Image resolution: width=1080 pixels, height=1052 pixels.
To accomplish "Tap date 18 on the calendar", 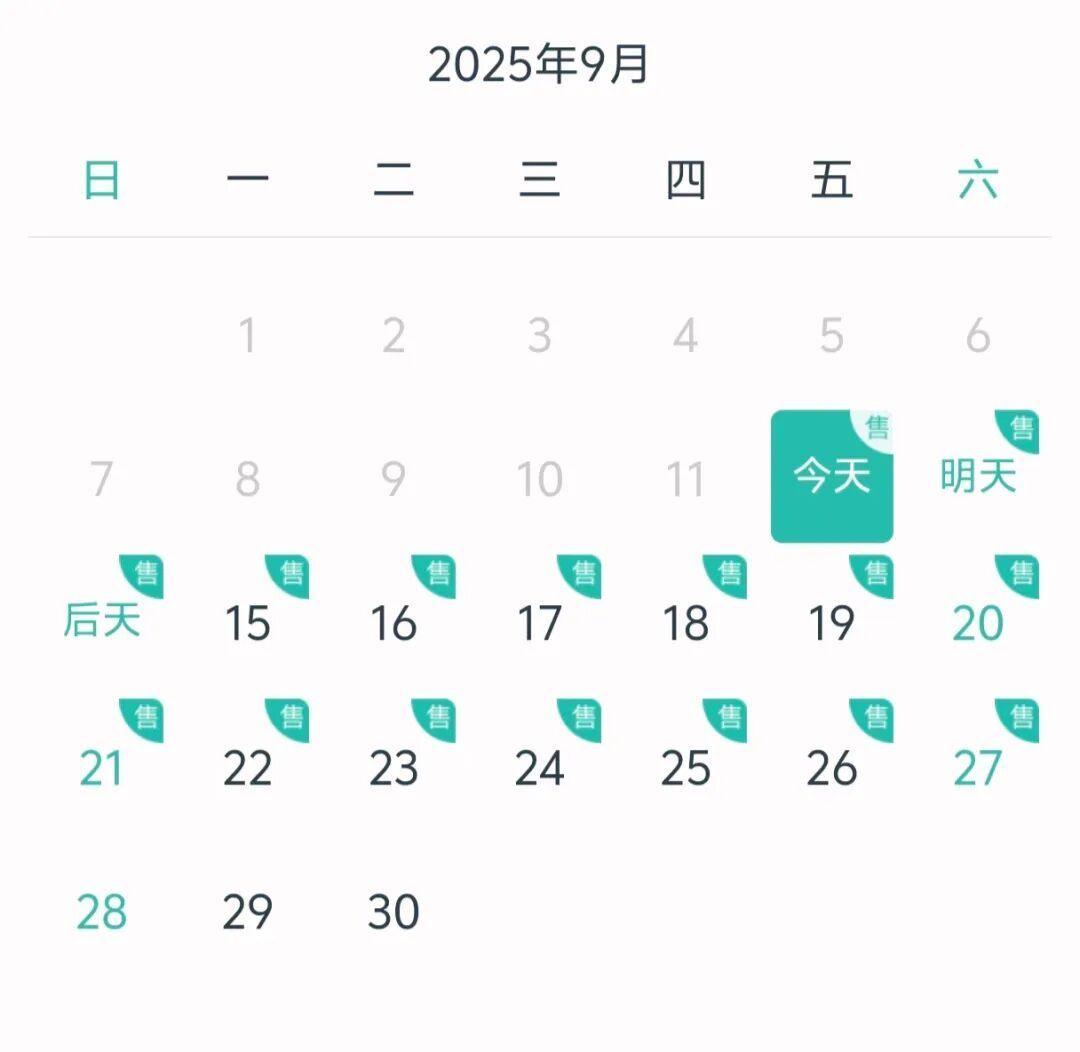I will pyautogui.click(x=685, y=623).
